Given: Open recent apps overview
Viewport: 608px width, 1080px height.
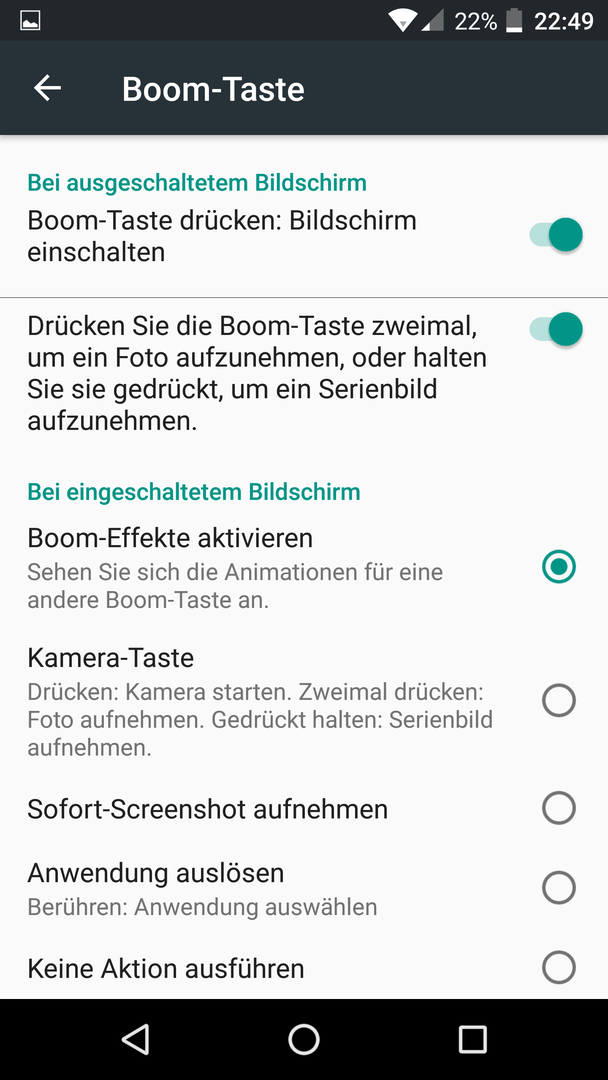Looking at the screenshot, I should click(x=472, y=1039).
